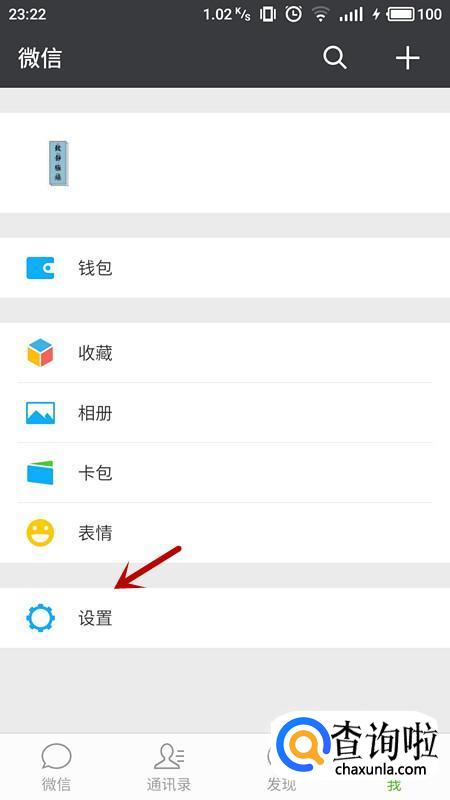Open 收藏 favorites row
Image resolution: width=450 pixels, height=800 pixels.
[x=225, y=353]
